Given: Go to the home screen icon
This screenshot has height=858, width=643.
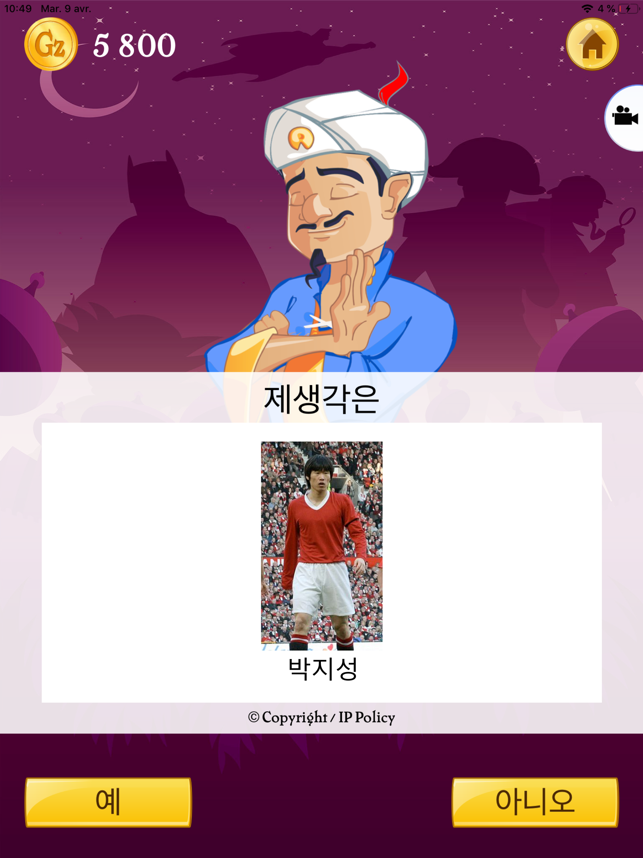Looking at the screenshot, I should (592, 45).
